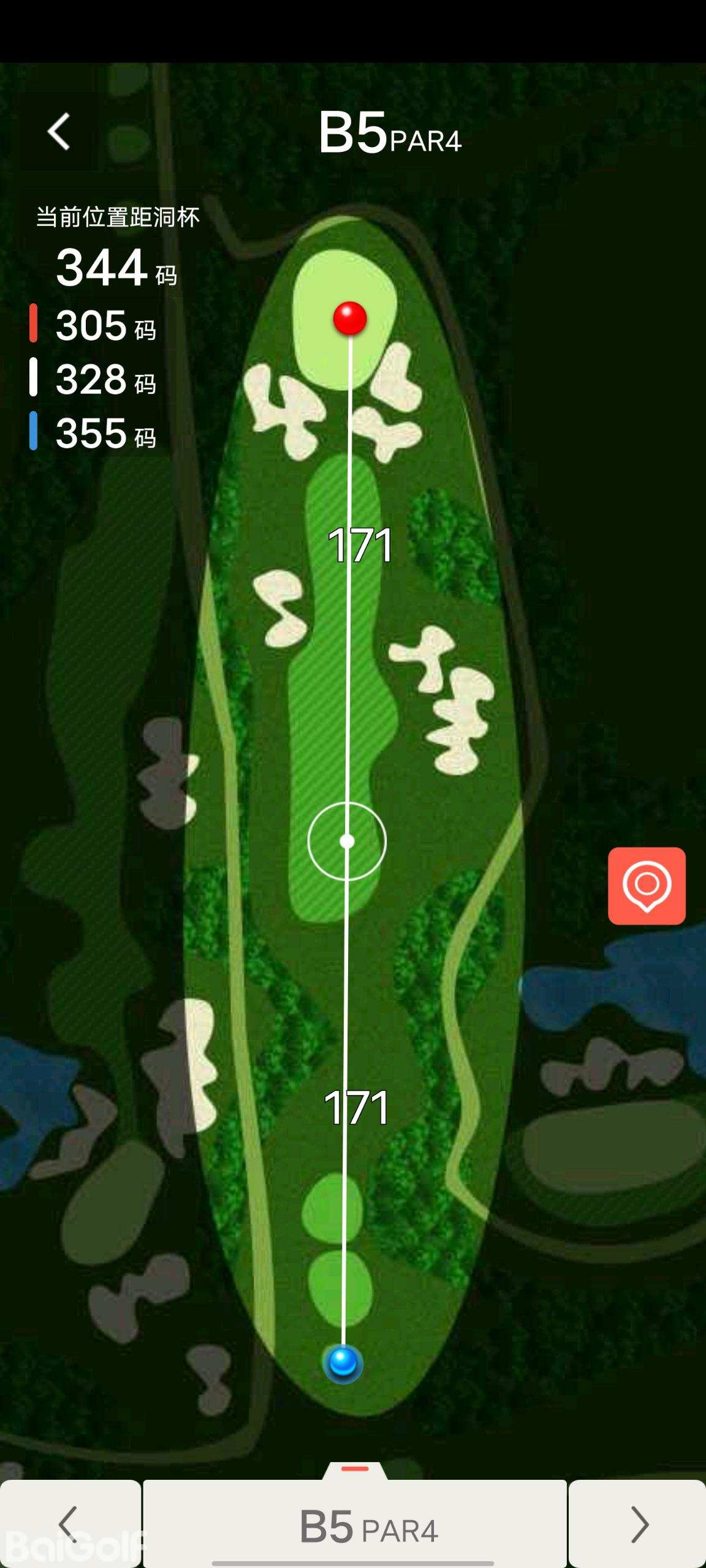Expand the bottom panel handle

point(355,1469)
